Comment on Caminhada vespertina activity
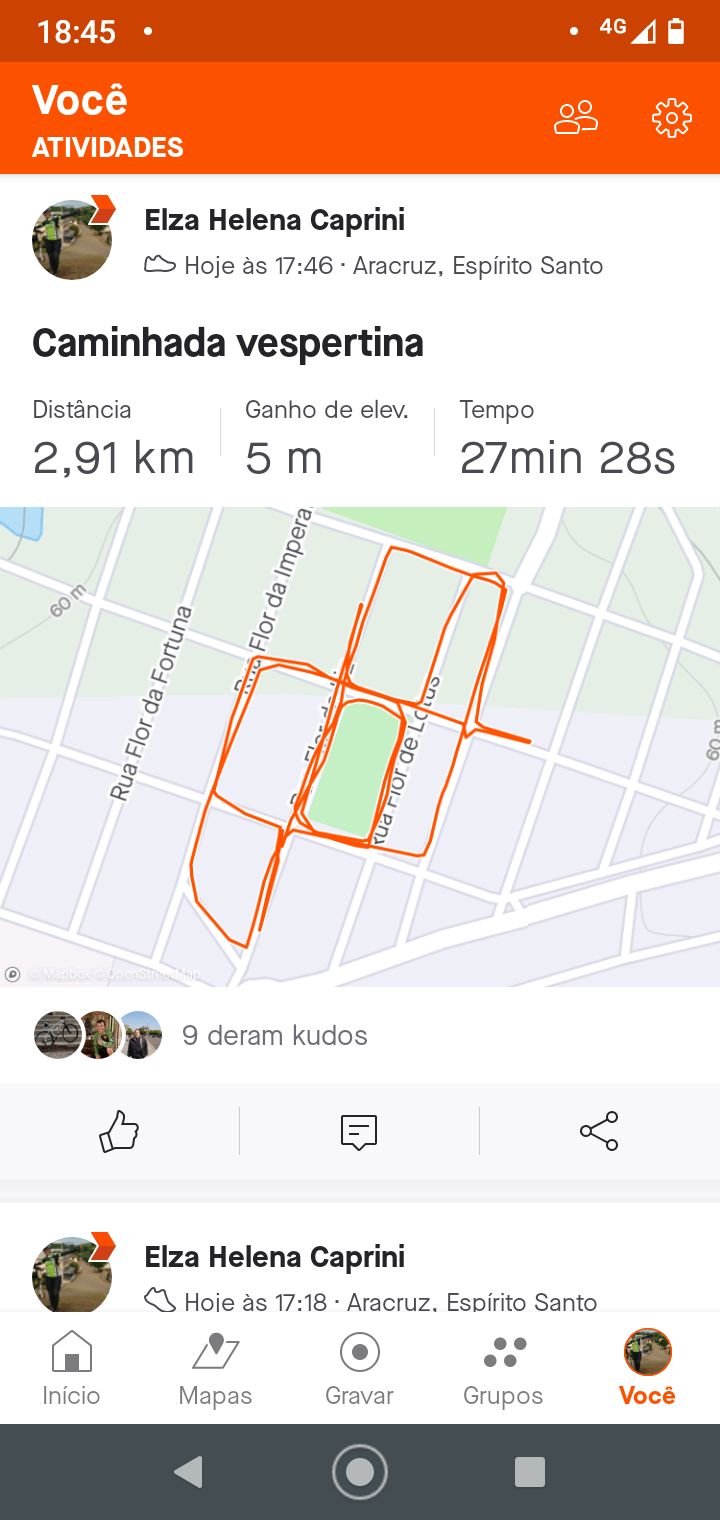The height and width of the screenshot is (1520, 720). pyautogui.click(x=359, y=1131)
